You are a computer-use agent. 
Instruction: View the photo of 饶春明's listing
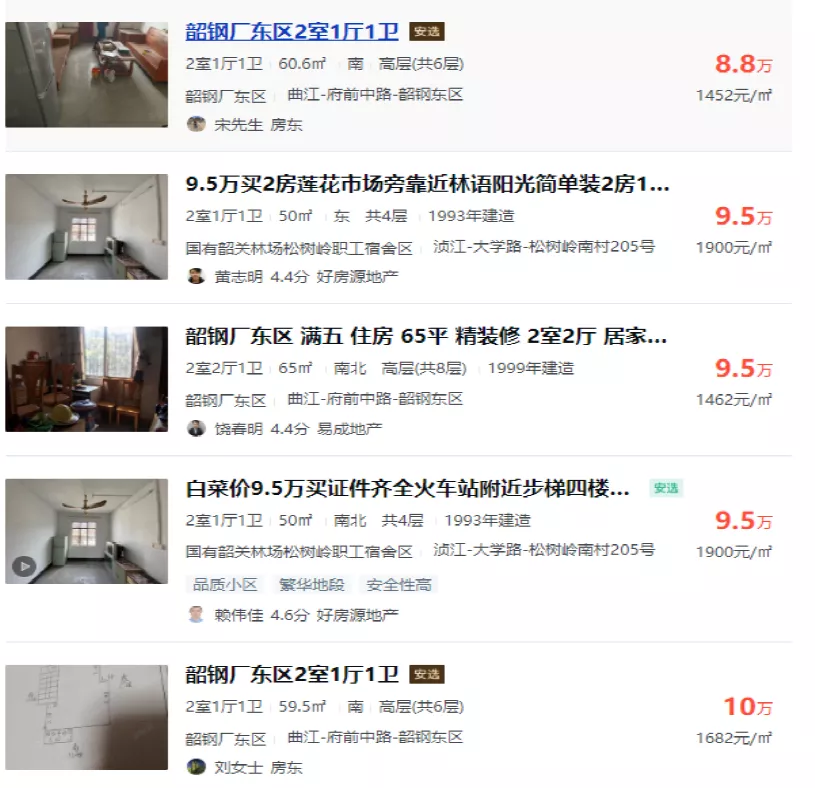click(x=87, y=379)
